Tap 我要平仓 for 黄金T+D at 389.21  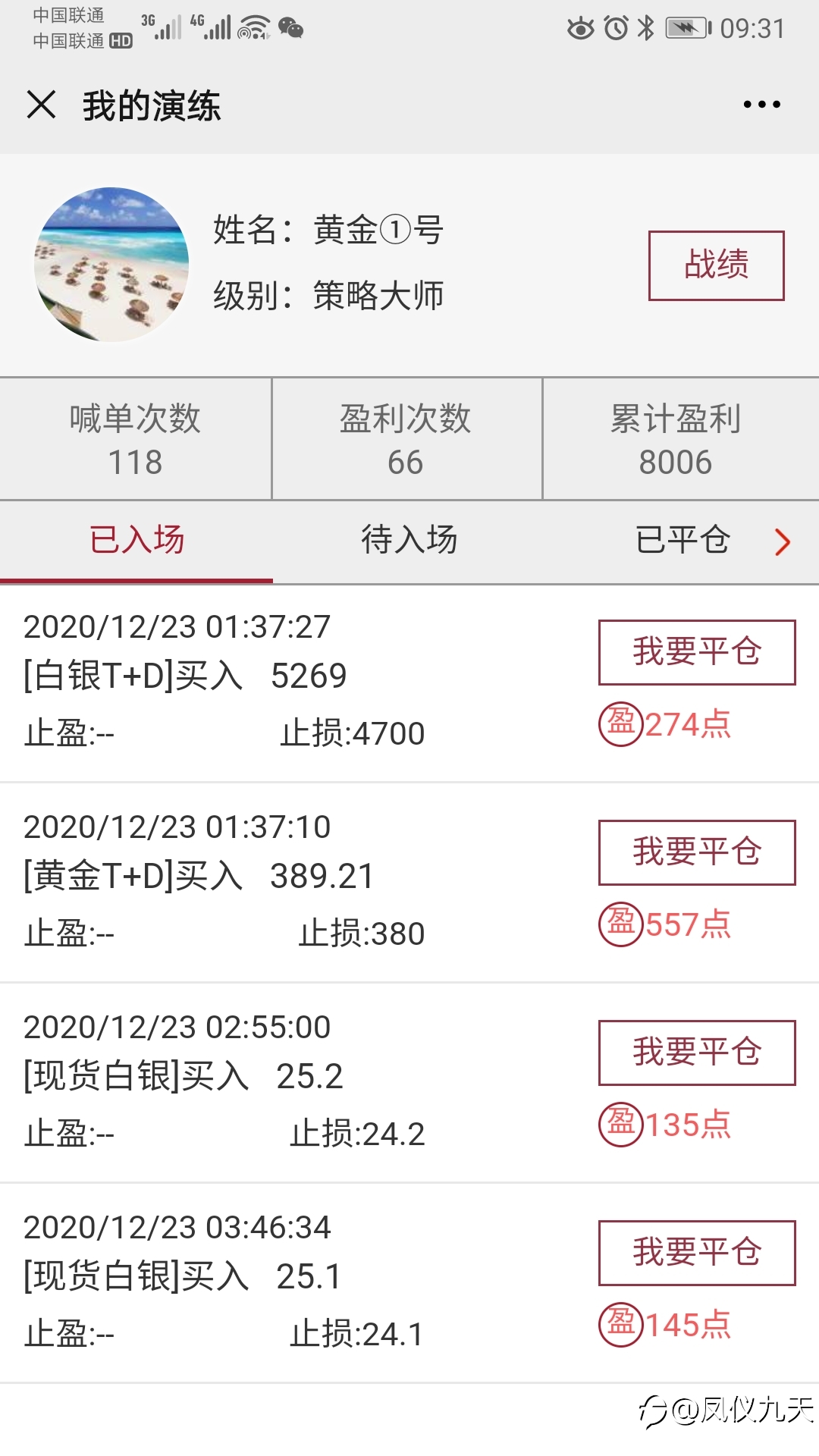(697, 852)
